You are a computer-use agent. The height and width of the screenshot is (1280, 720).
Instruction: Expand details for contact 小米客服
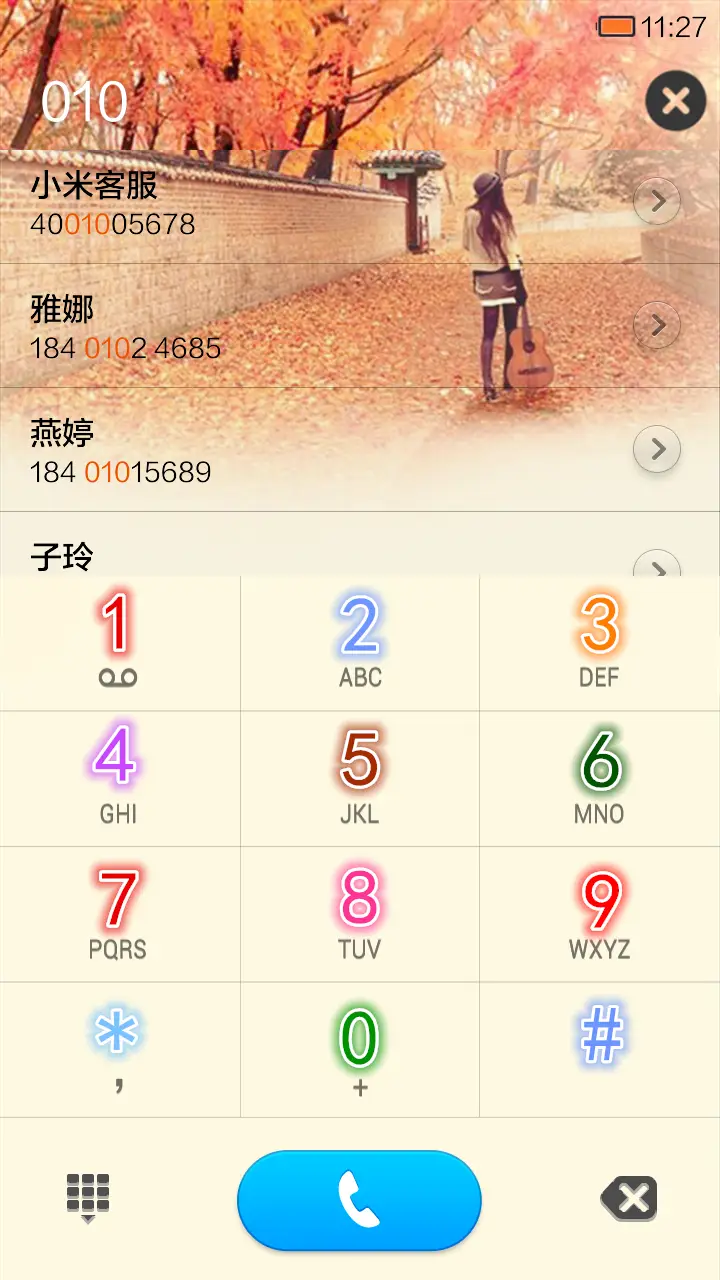point(657,201)
